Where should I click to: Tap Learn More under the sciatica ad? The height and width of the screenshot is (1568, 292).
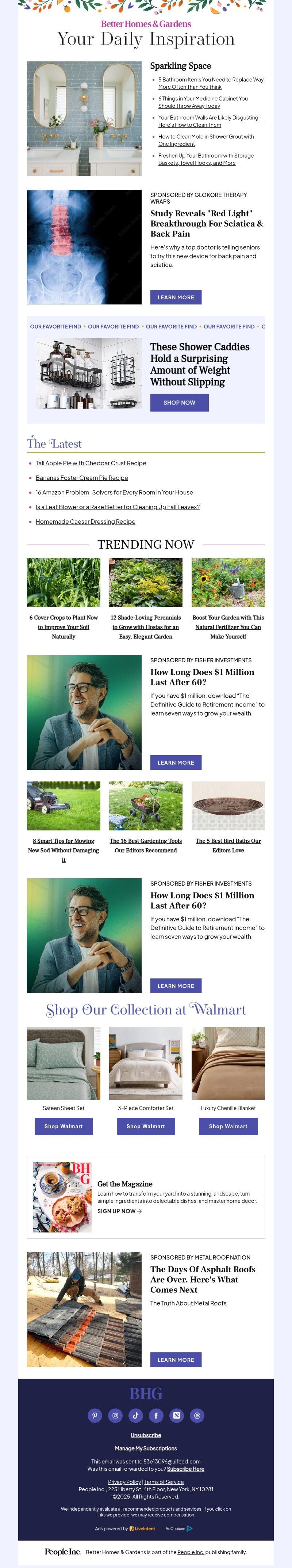tap(176, 297)
